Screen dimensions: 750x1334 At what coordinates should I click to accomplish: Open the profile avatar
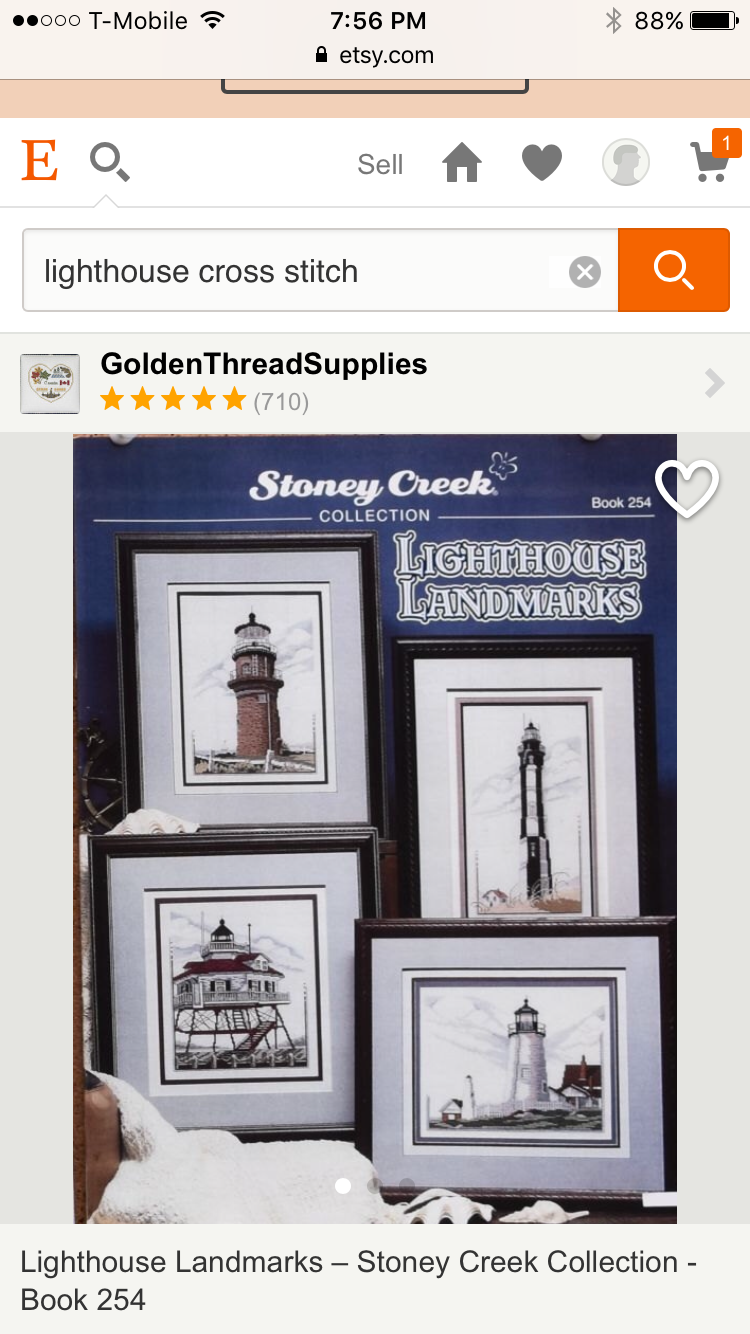click(626, 162)
